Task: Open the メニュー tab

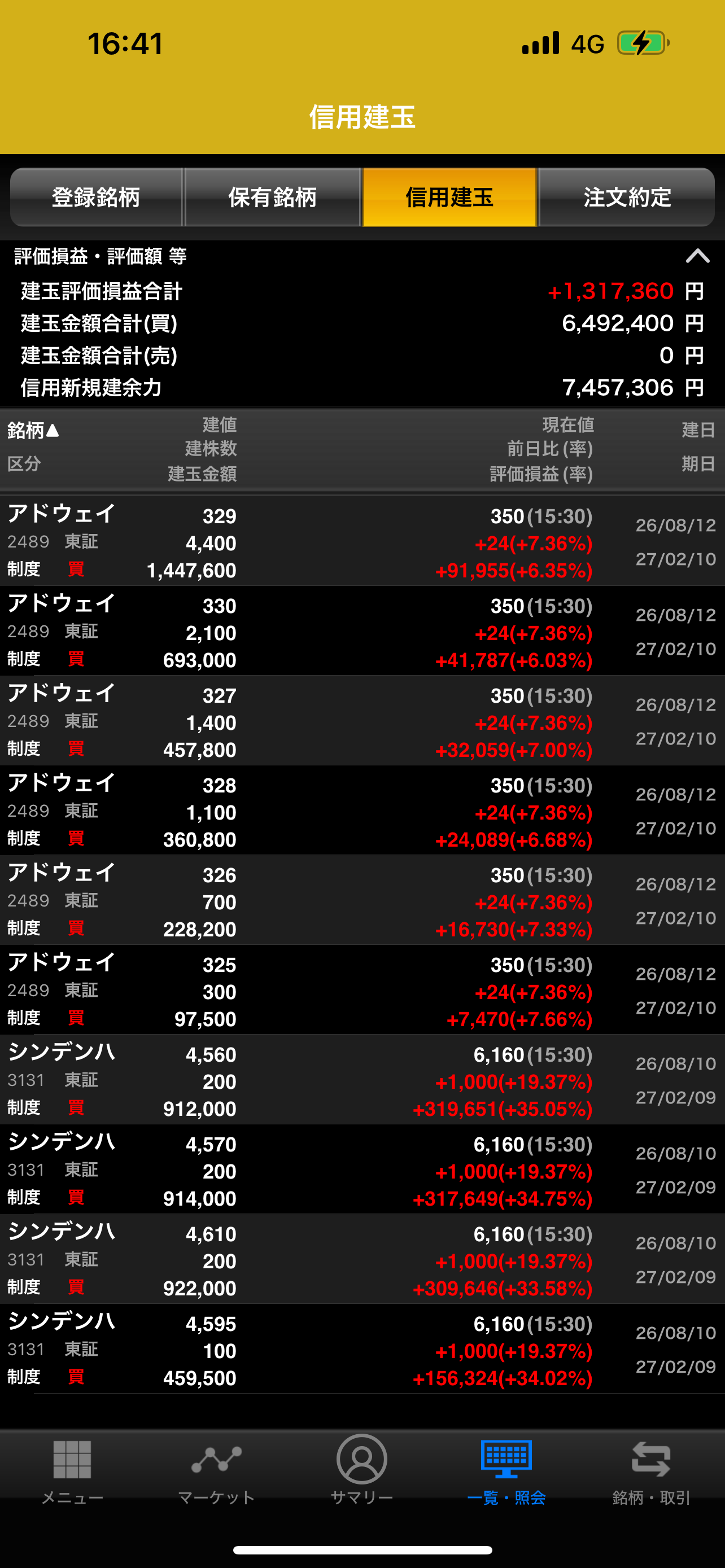Action: click(72, 1469)
